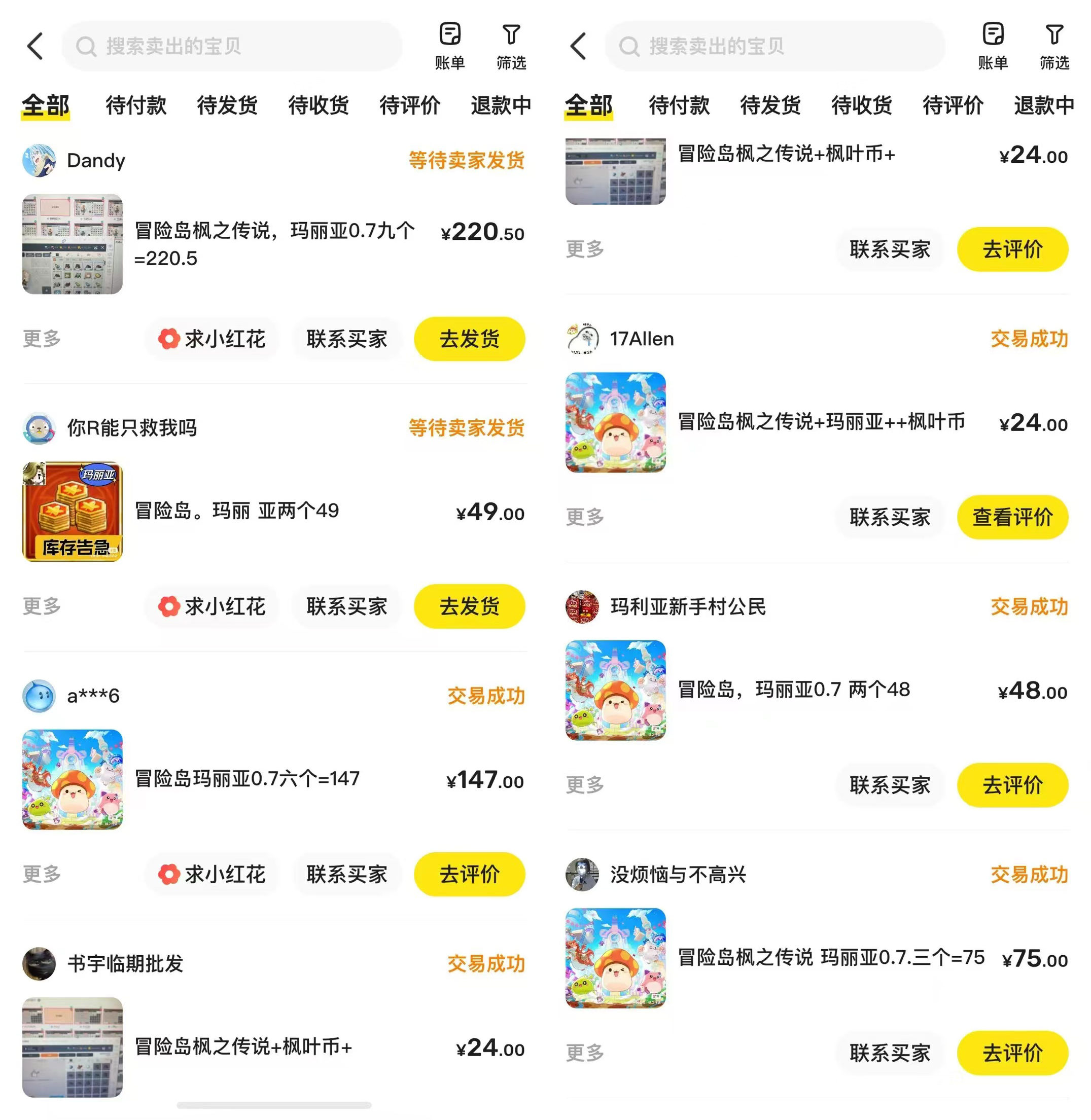Image resolution: width=1091 pixels, height=1120 pixels.
Task: Click 去评价 on the ¥147 order
Action: (x=470, y=874)
